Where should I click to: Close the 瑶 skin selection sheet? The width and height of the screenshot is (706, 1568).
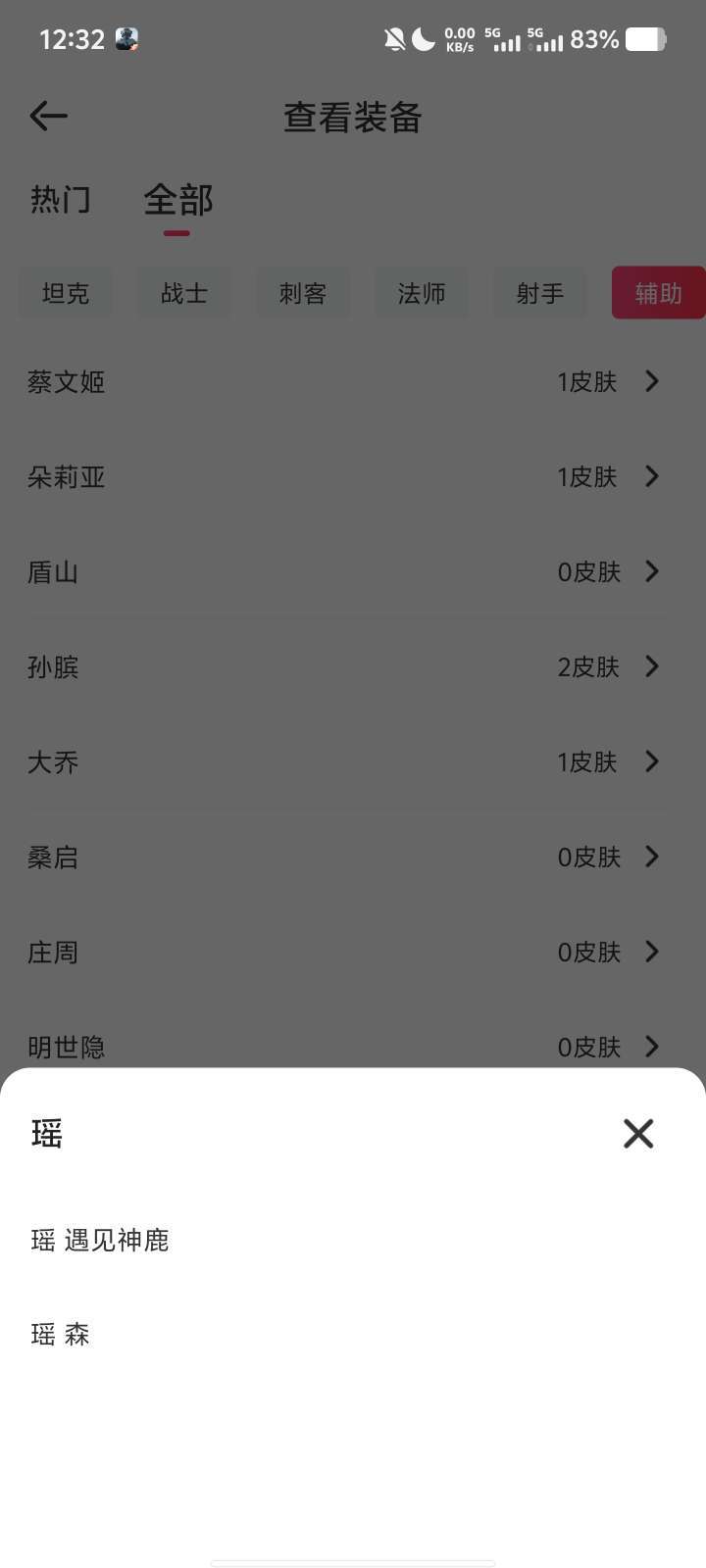(637, 1134)
